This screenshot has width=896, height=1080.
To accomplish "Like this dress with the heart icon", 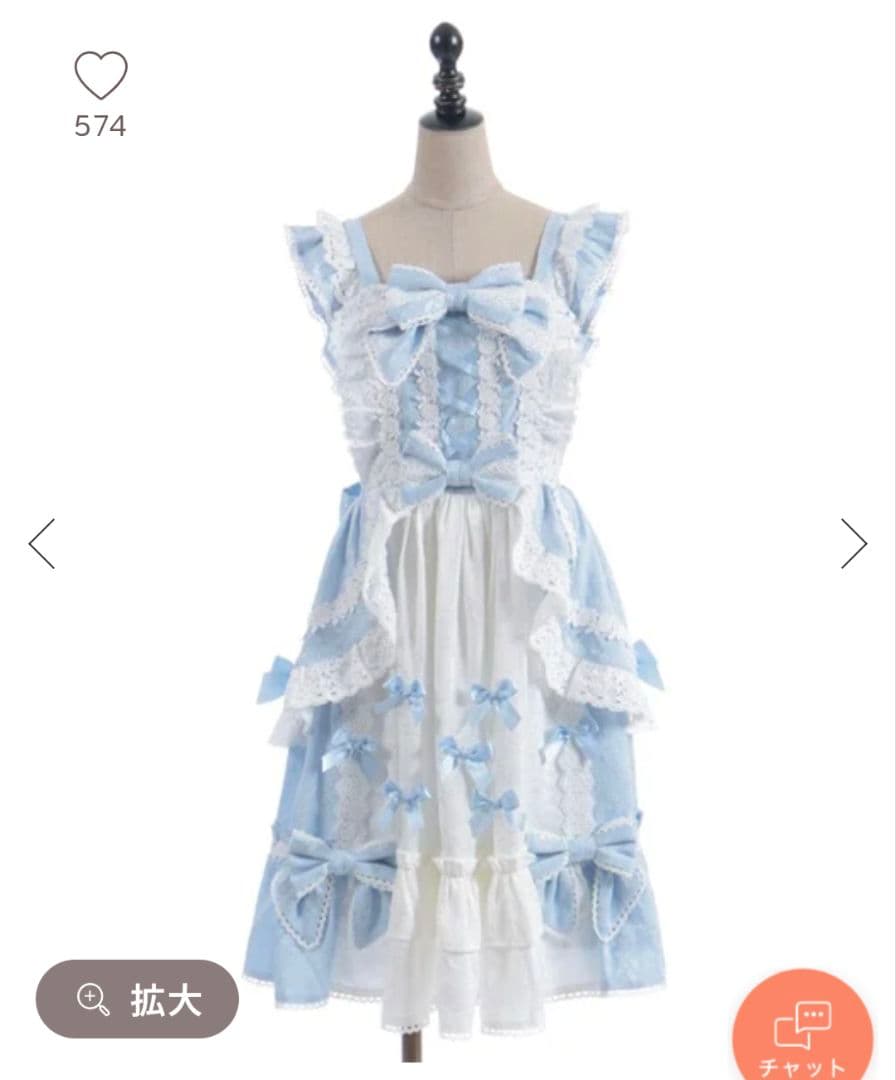I will click(x=101, y=76).
